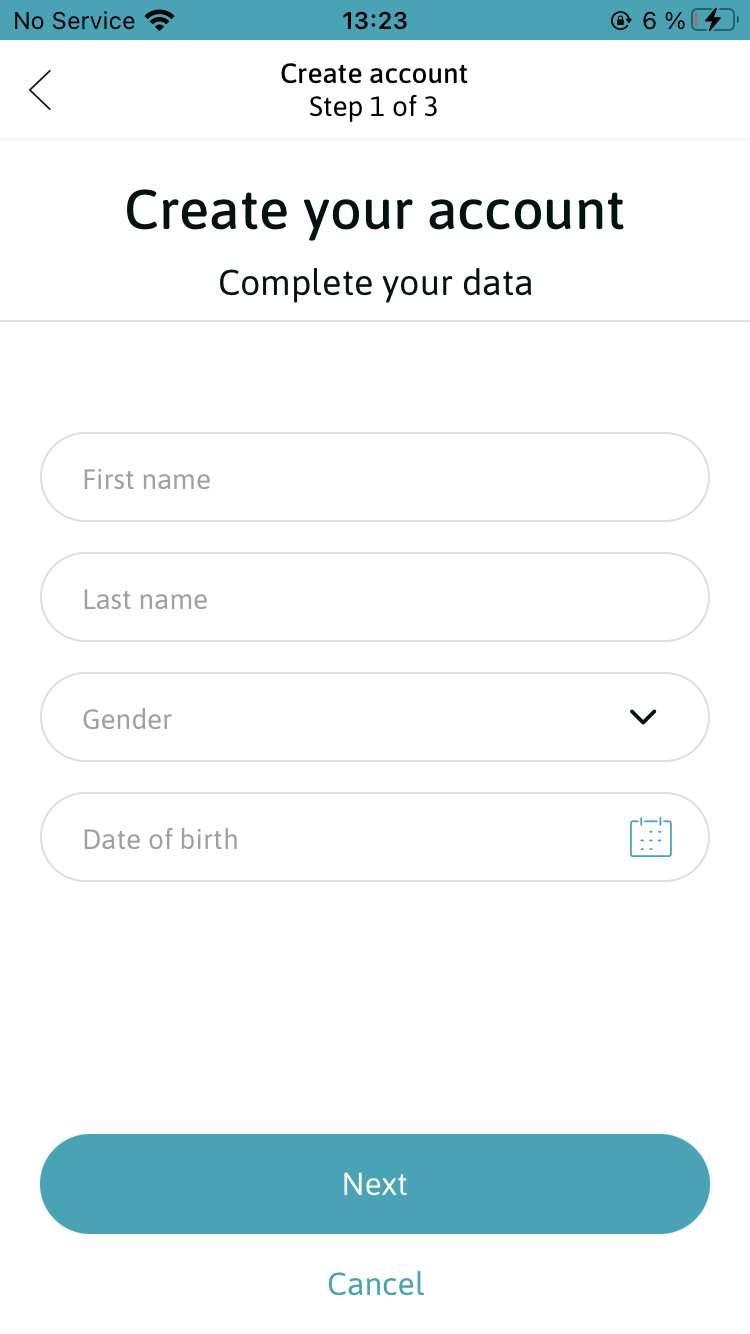Open the calendar picker icon

[649, 837]
